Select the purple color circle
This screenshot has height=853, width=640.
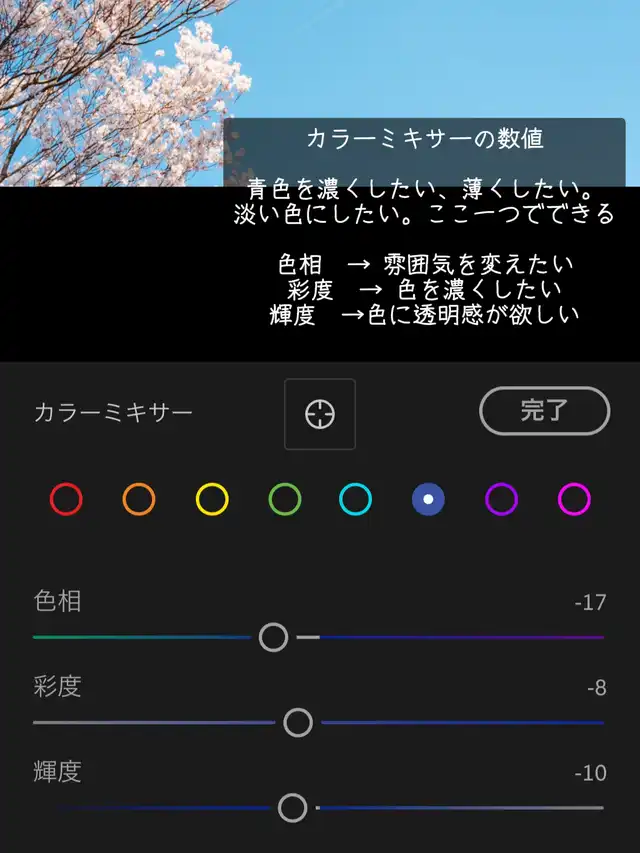[501, 499]
